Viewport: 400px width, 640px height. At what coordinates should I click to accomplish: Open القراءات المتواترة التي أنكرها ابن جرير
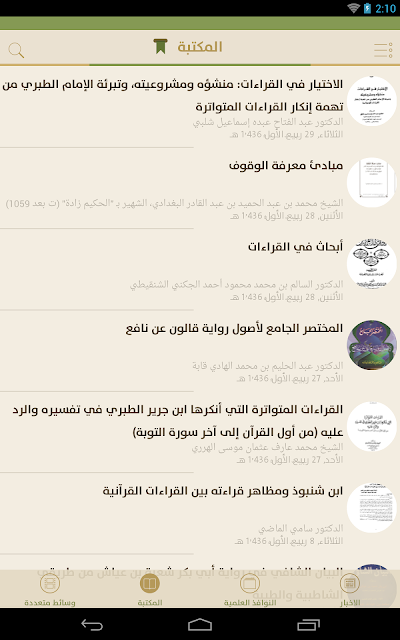click(200, 432)
